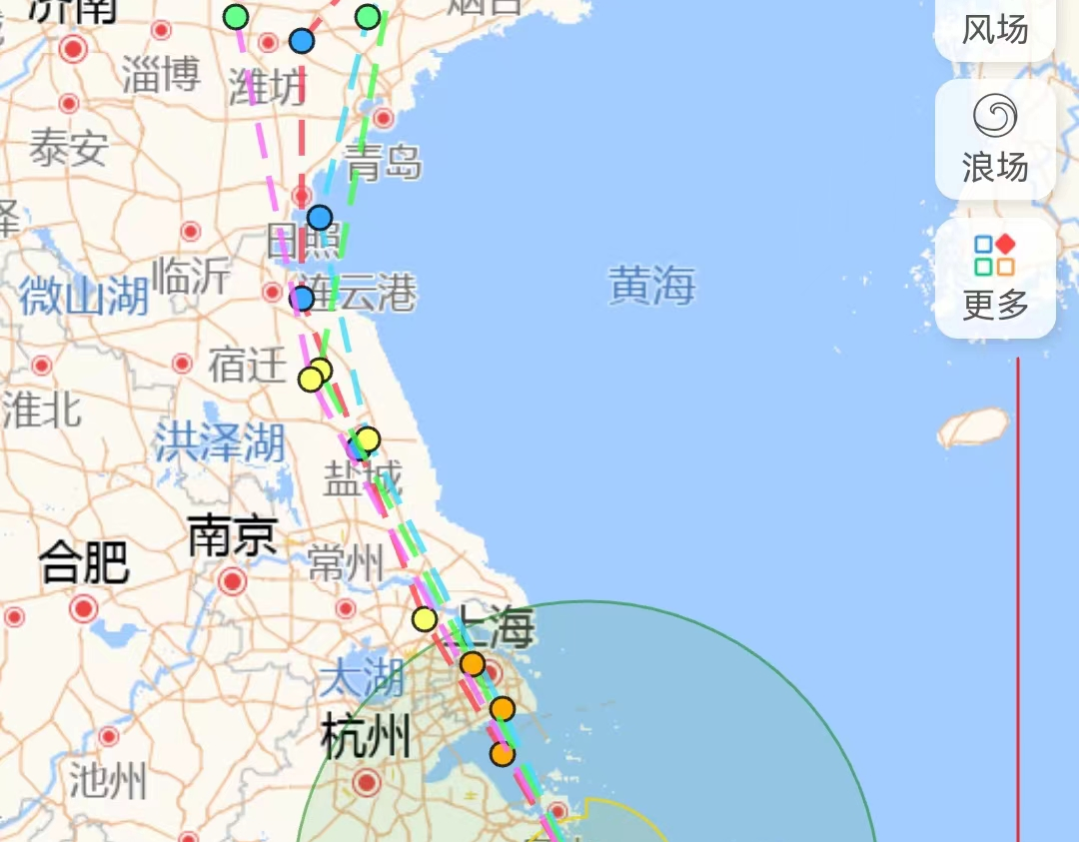1080x842 pixels.
Task: Tap the yellow track point left of 上海 label
Action: click(425, 619)
